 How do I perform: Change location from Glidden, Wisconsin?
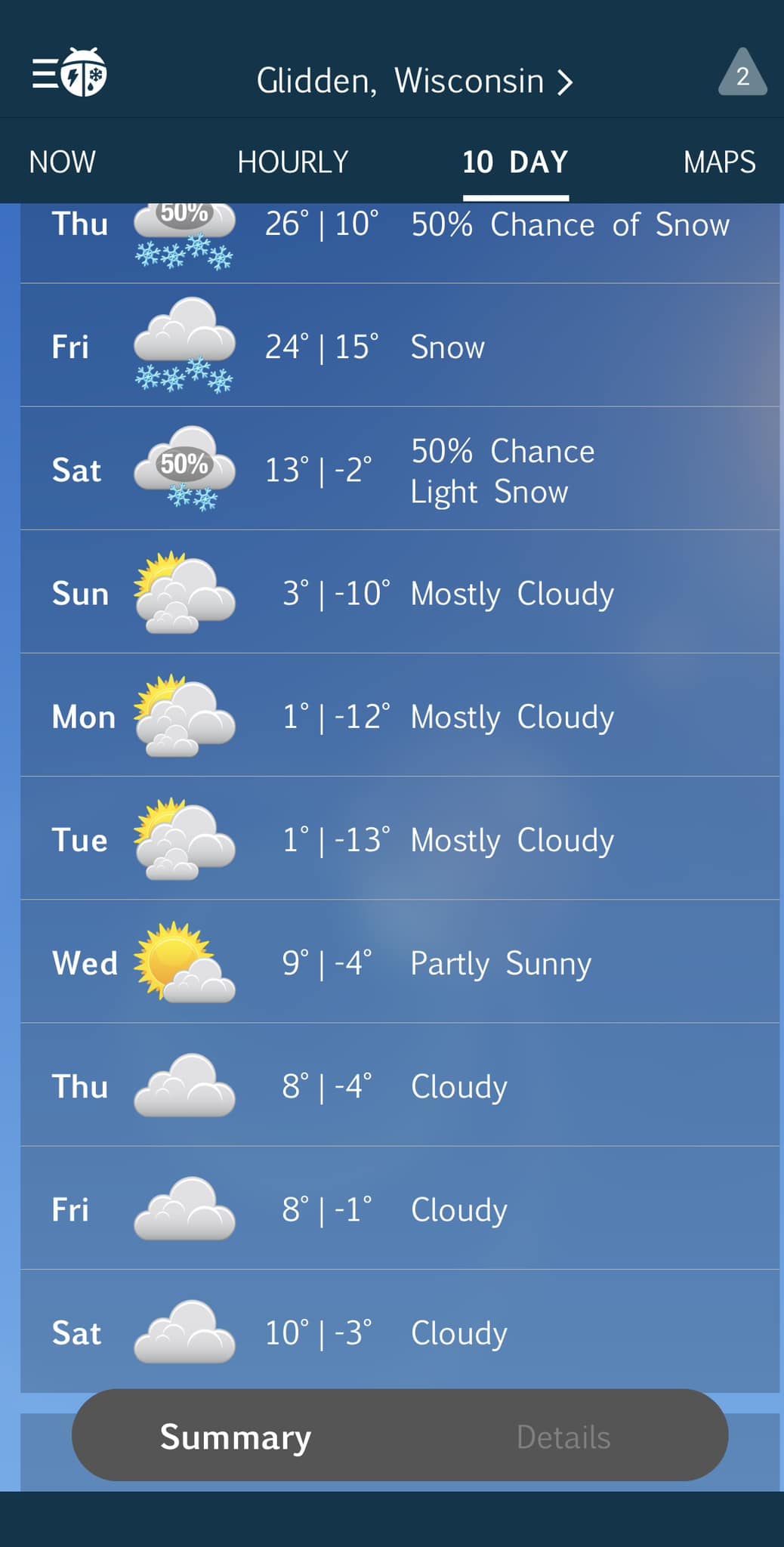click(414, 81)
